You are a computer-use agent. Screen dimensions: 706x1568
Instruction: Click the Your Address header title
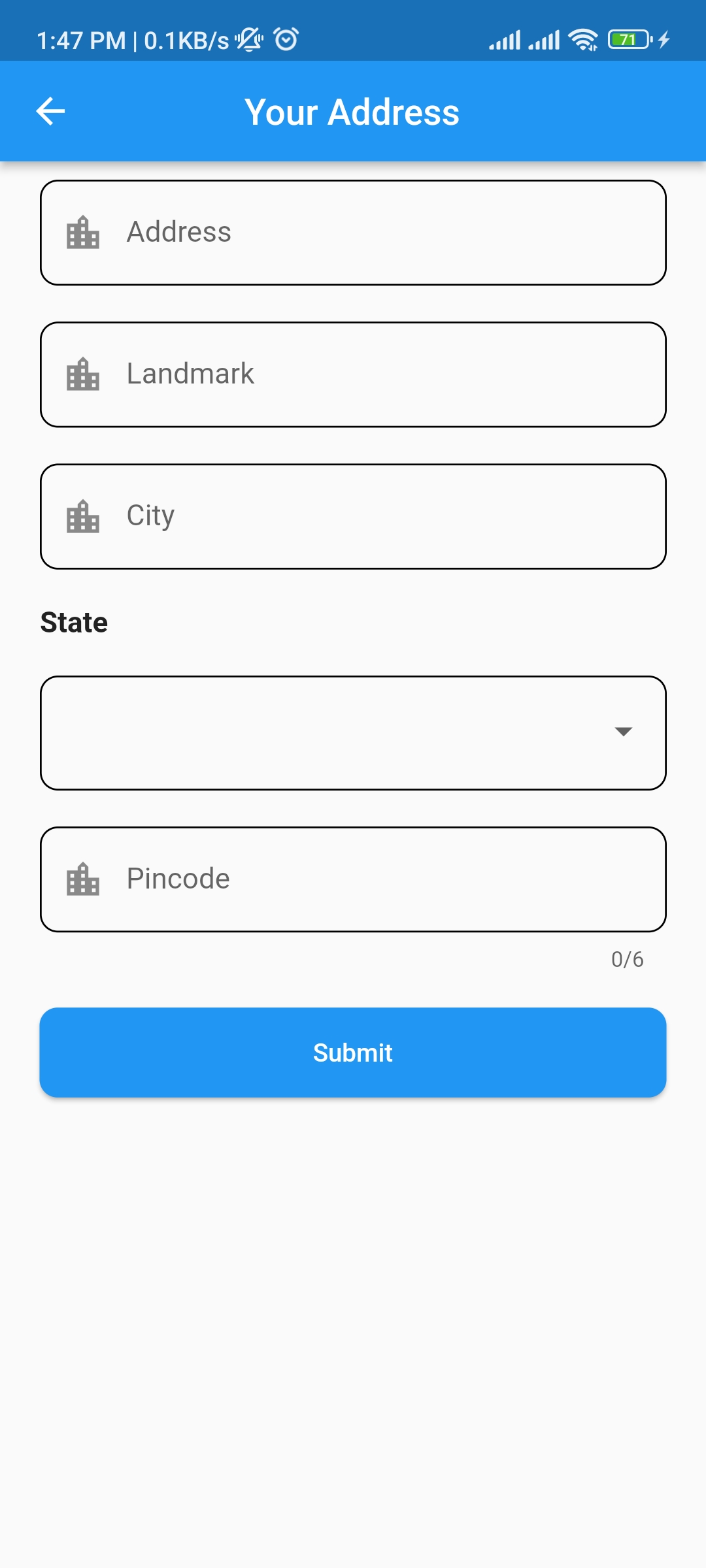click(x=352, y=111)
